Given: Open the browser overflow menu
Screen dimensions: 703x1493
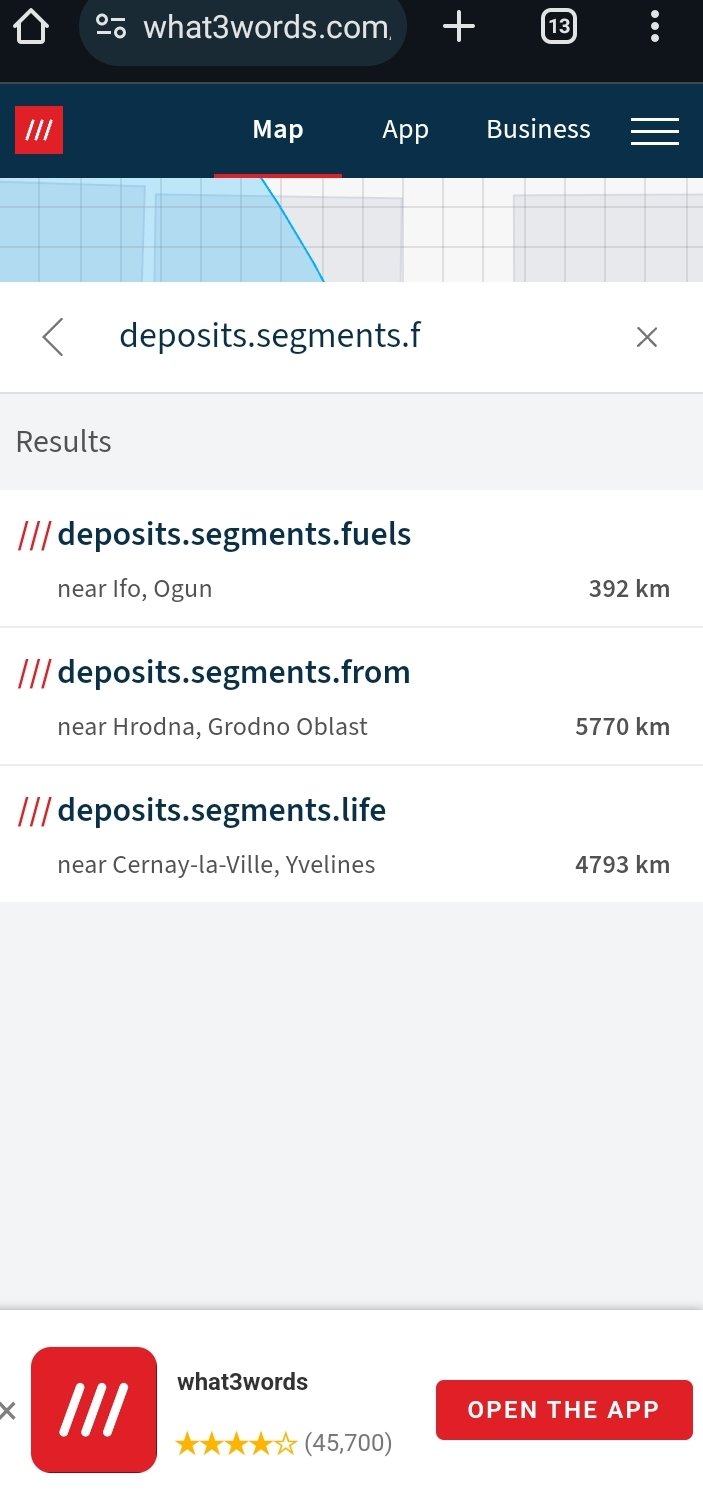Looking at the screenshot, I should pos(655,27).
